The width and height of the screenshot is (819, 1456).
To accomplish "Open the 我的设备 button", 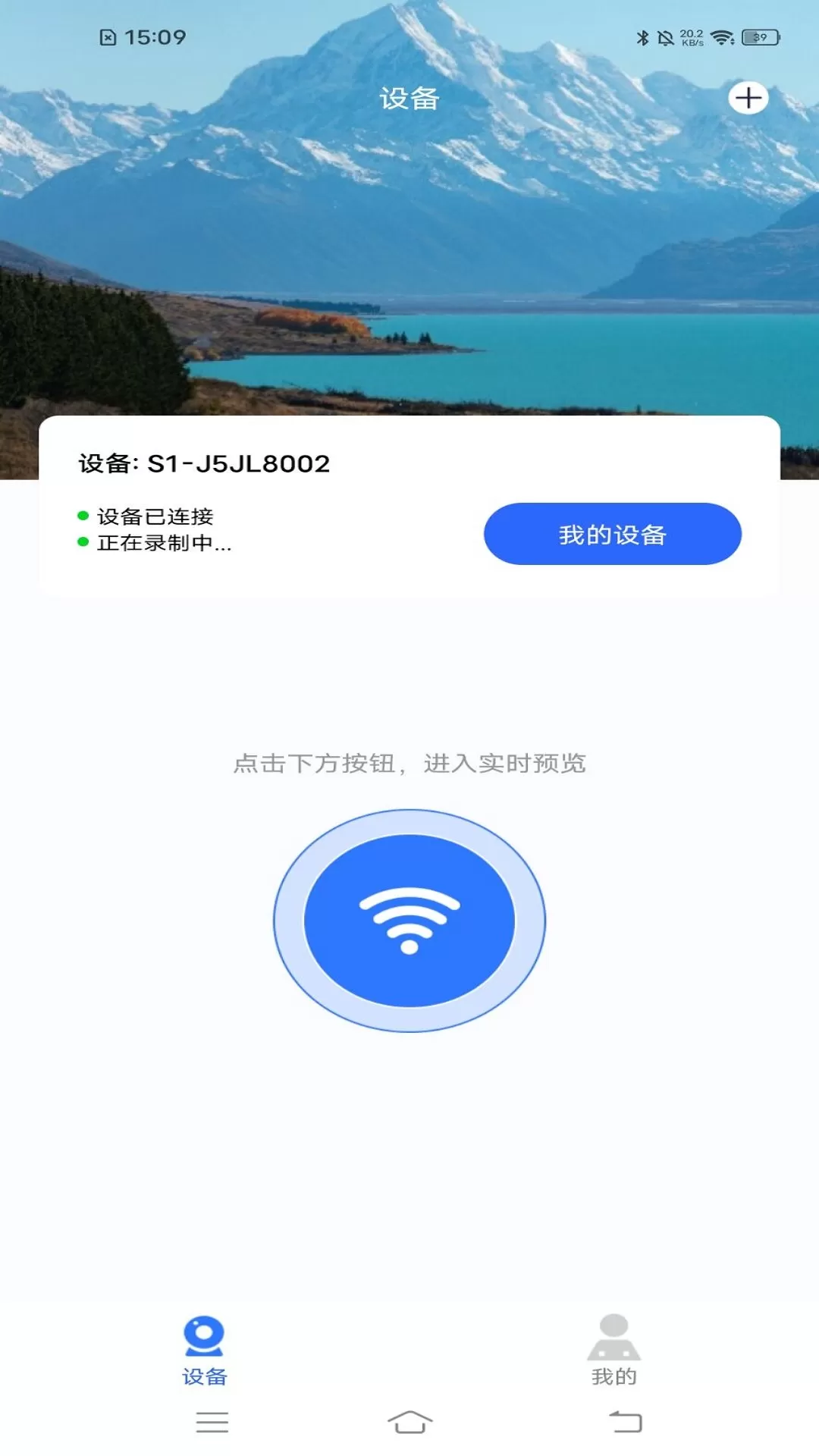I will coord(612,534).
